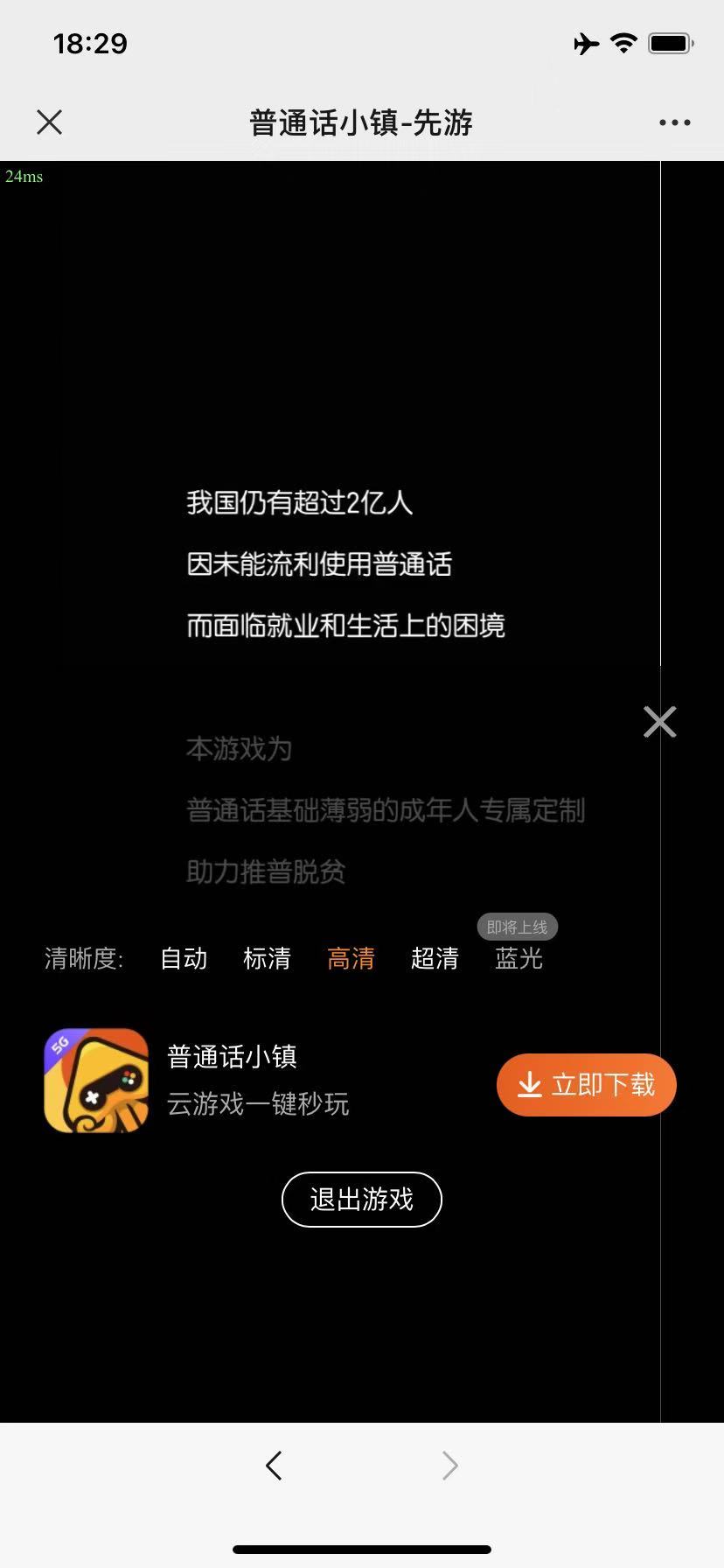Tap the 蓝光 clarity option

(519, 958)
